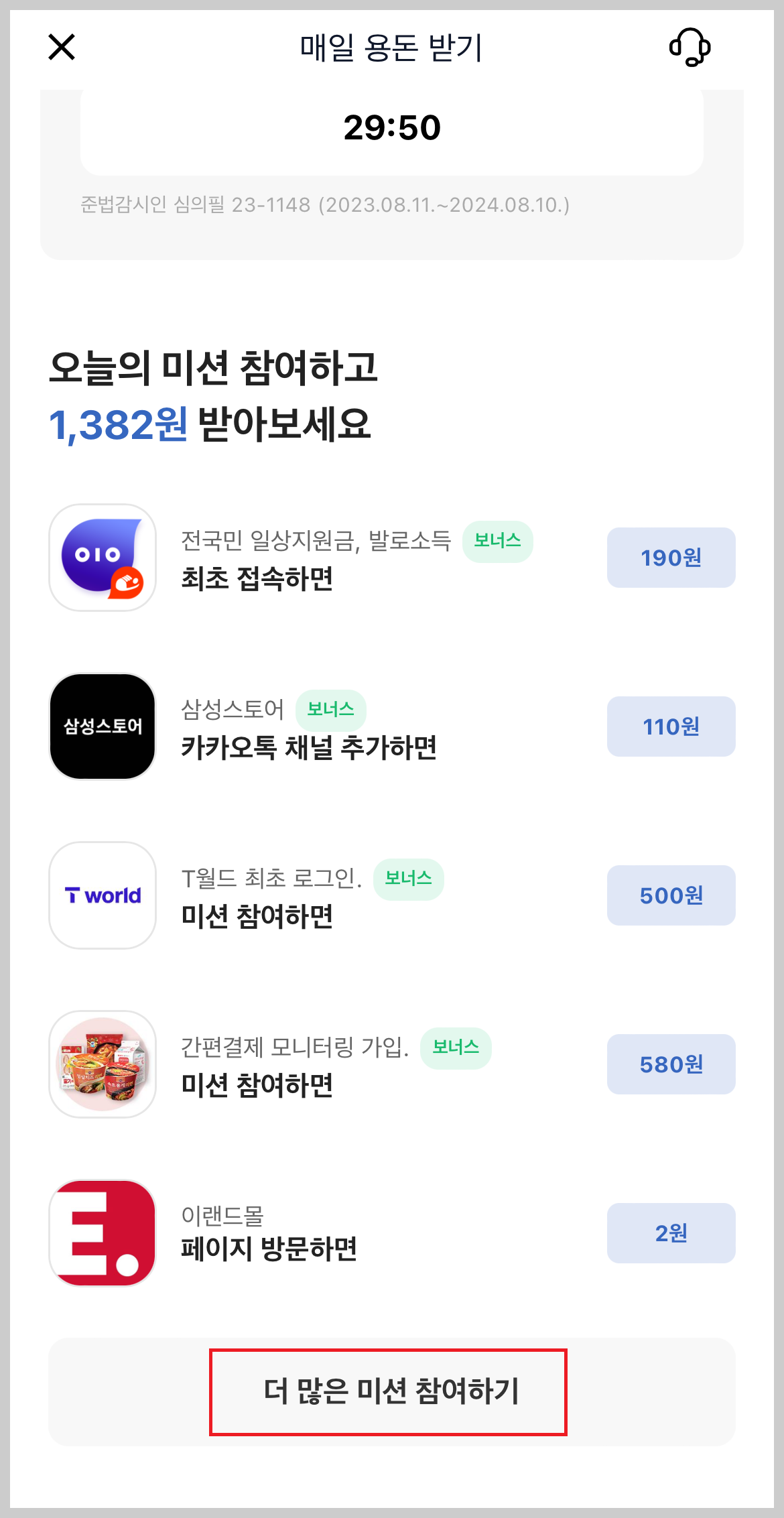The width and height of the screenshot is (784, 1518).
Task: Open customer support headset icon
Action: (690, 48)
